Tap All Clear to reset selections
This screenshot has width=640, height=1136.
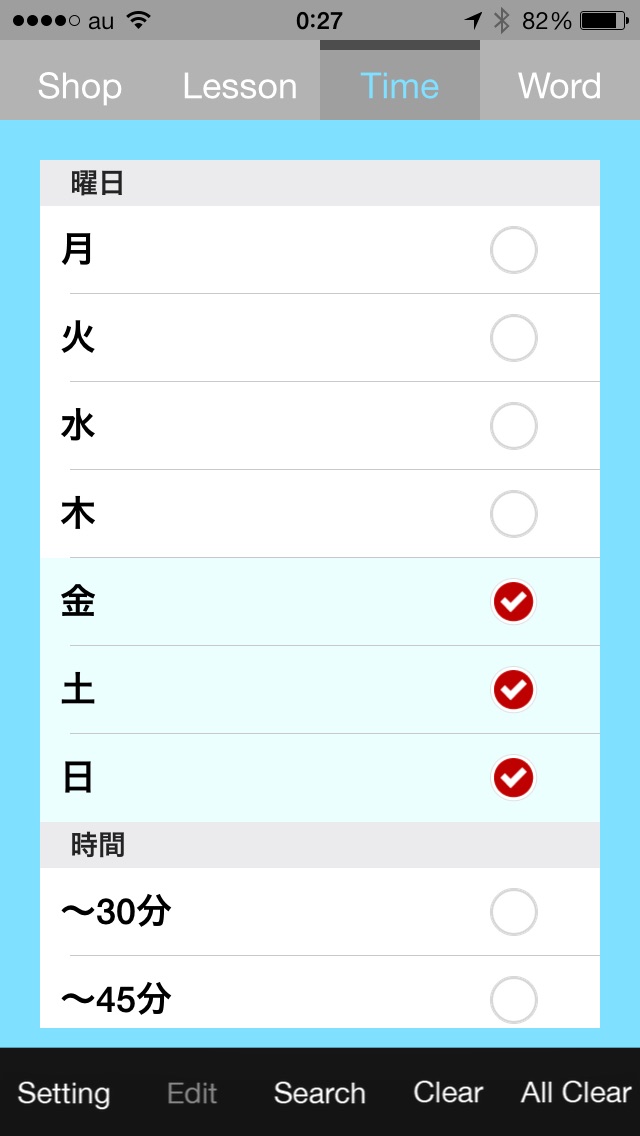pyautogui.click(x=576, y=1092)
